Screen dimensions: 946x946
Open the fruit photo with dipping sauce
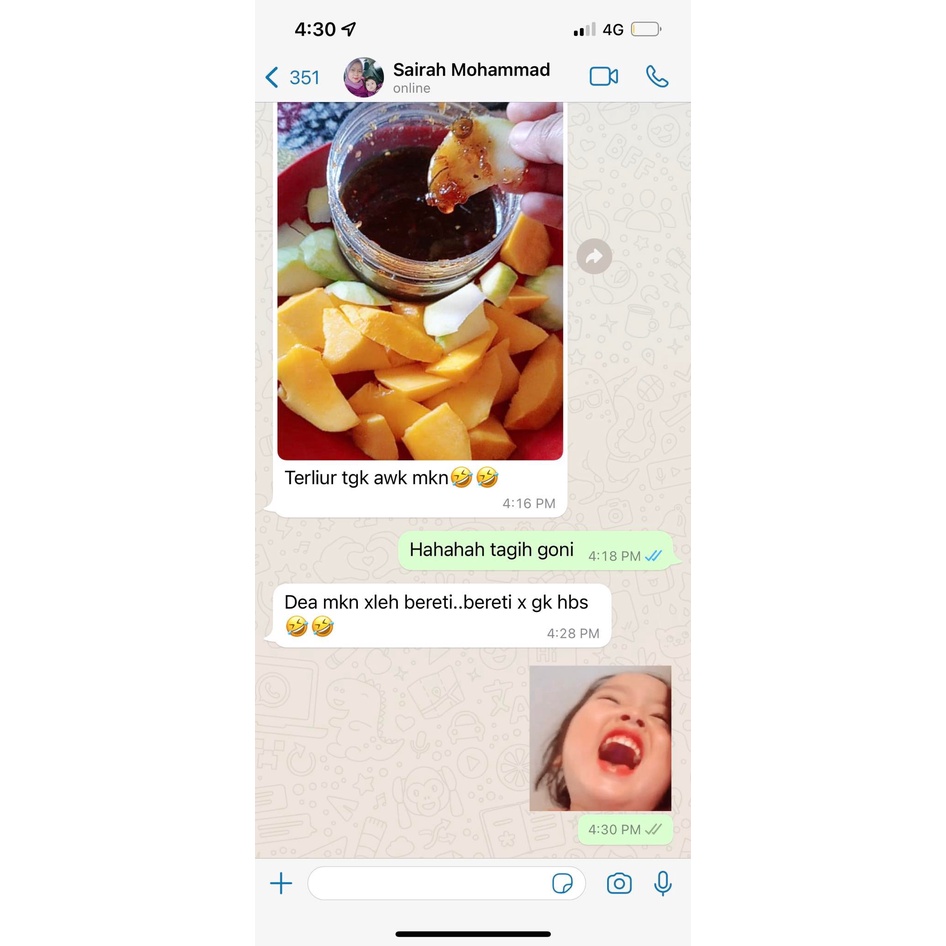coord(420,281)
